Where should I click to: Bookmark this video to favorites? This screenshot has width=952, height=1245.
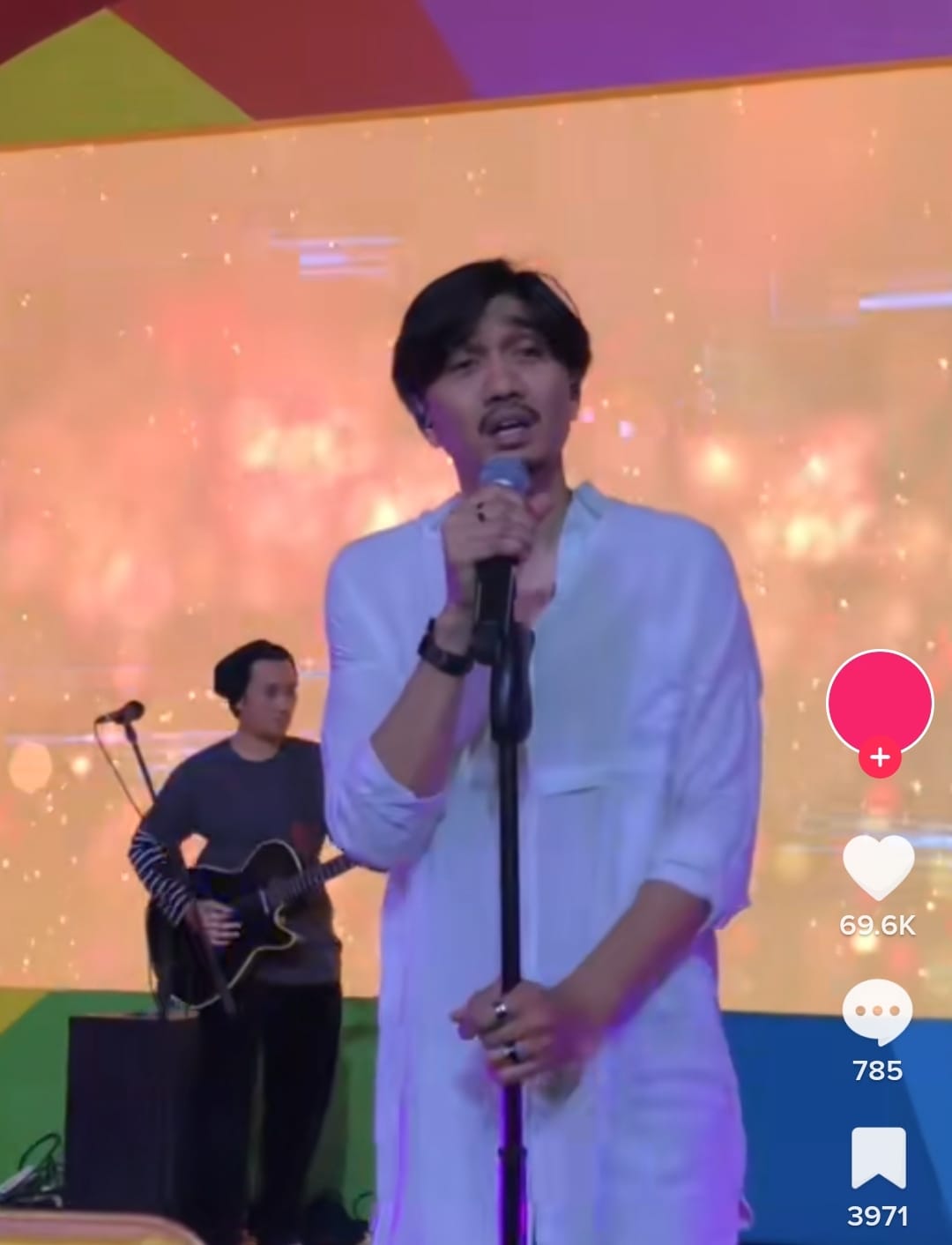pyautogui.click(x=878, y=1158)
